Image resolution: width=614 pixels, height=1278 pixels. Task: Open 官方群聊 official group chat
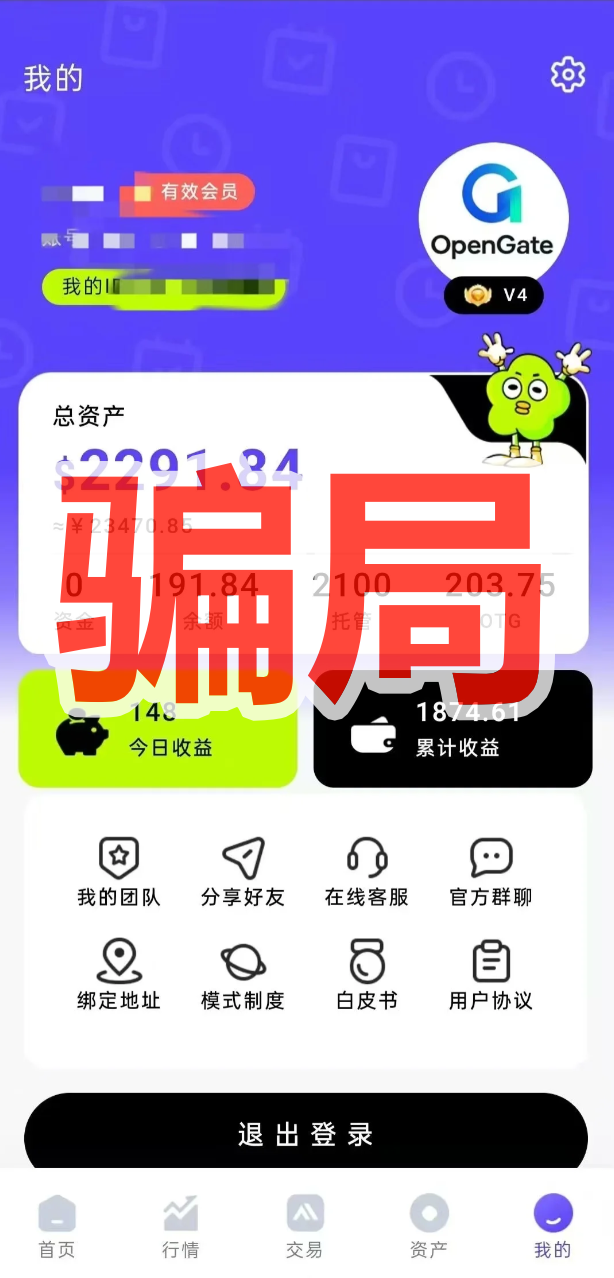point(490,871)
